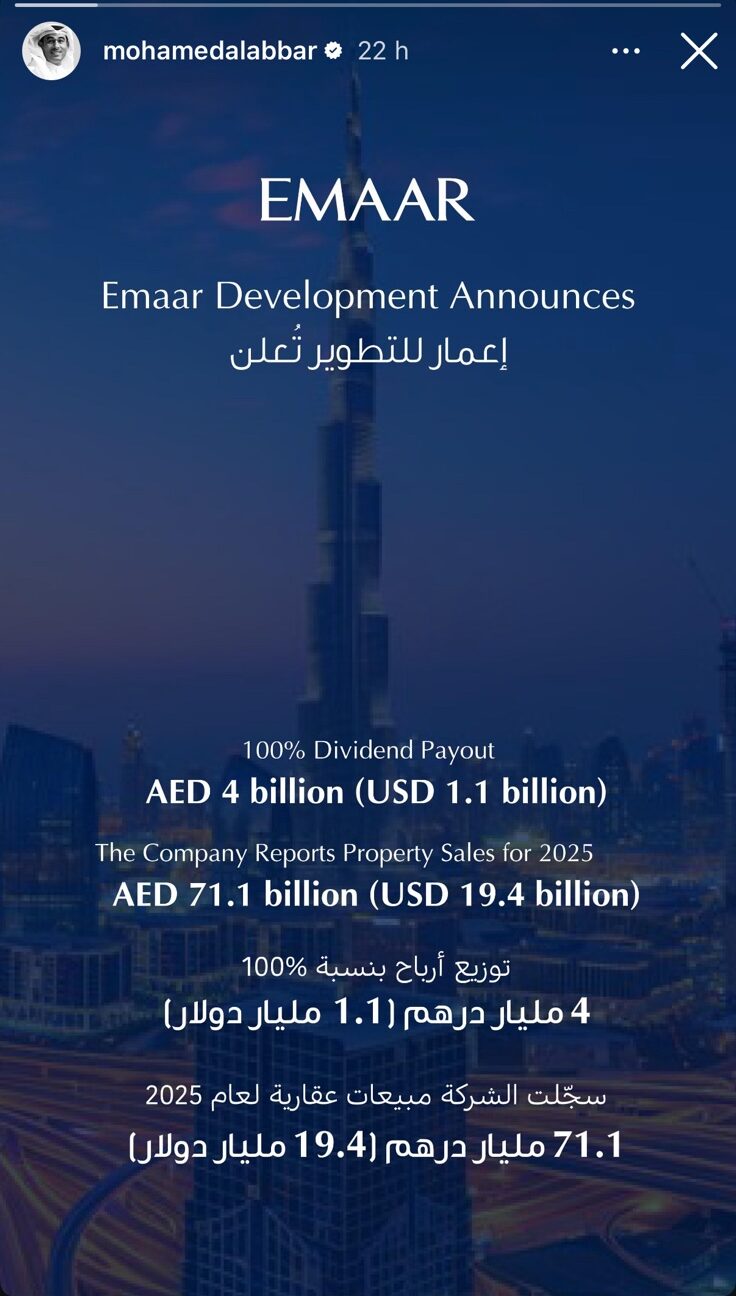Open the story options menu

[626, 51]
